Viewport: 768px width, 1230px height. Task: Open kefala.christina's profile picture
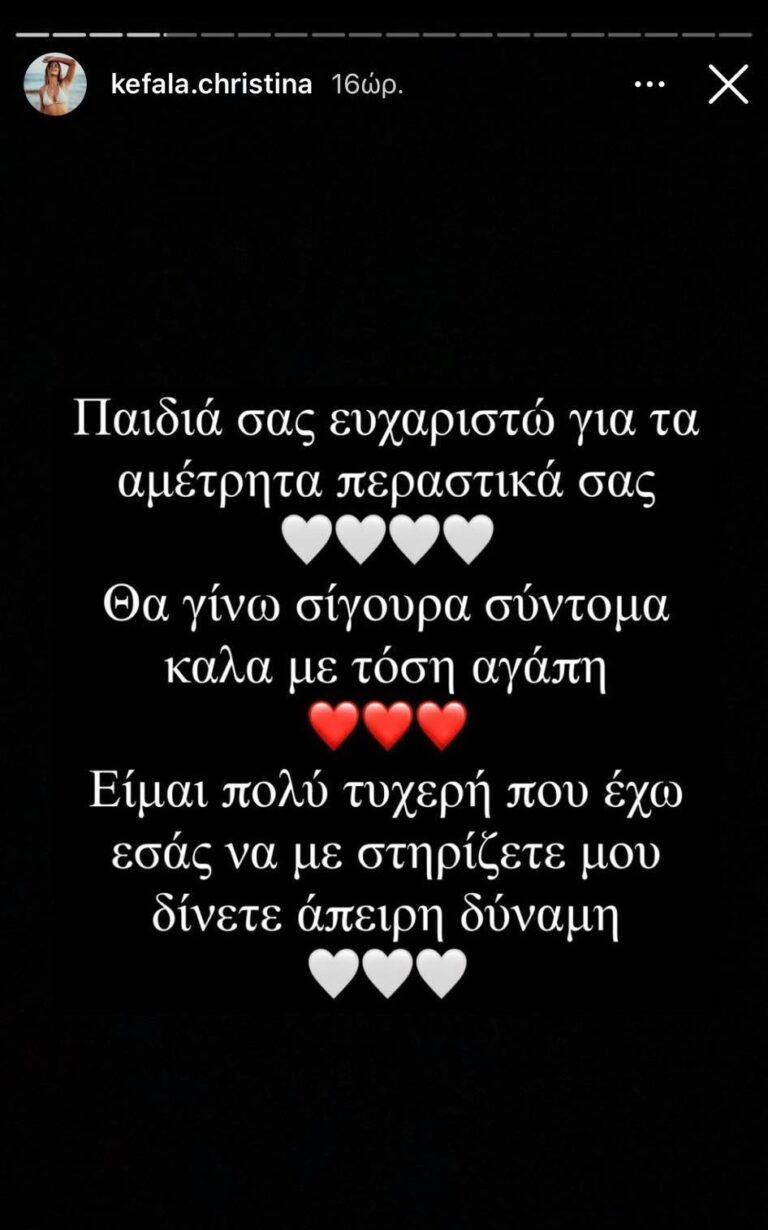[55, 84]
